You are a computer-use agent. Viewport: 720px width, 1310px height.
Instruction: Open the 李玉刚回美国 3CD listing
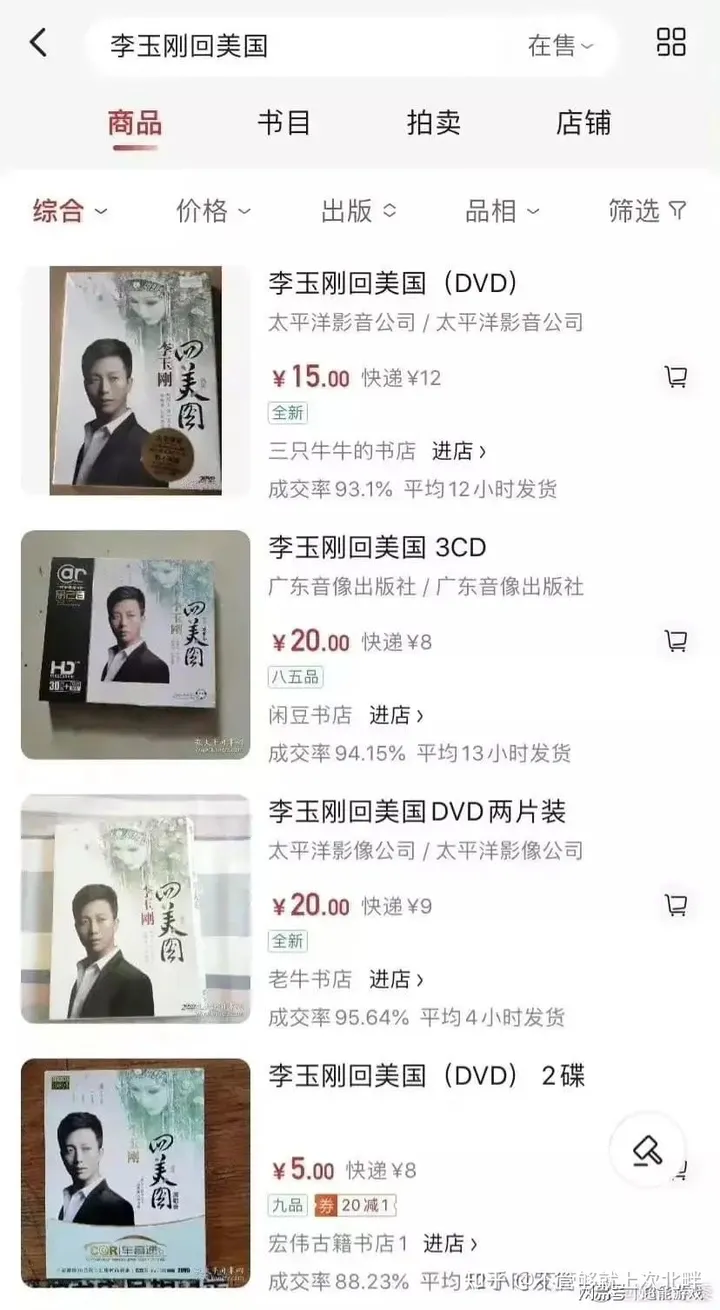click(377, 547)
